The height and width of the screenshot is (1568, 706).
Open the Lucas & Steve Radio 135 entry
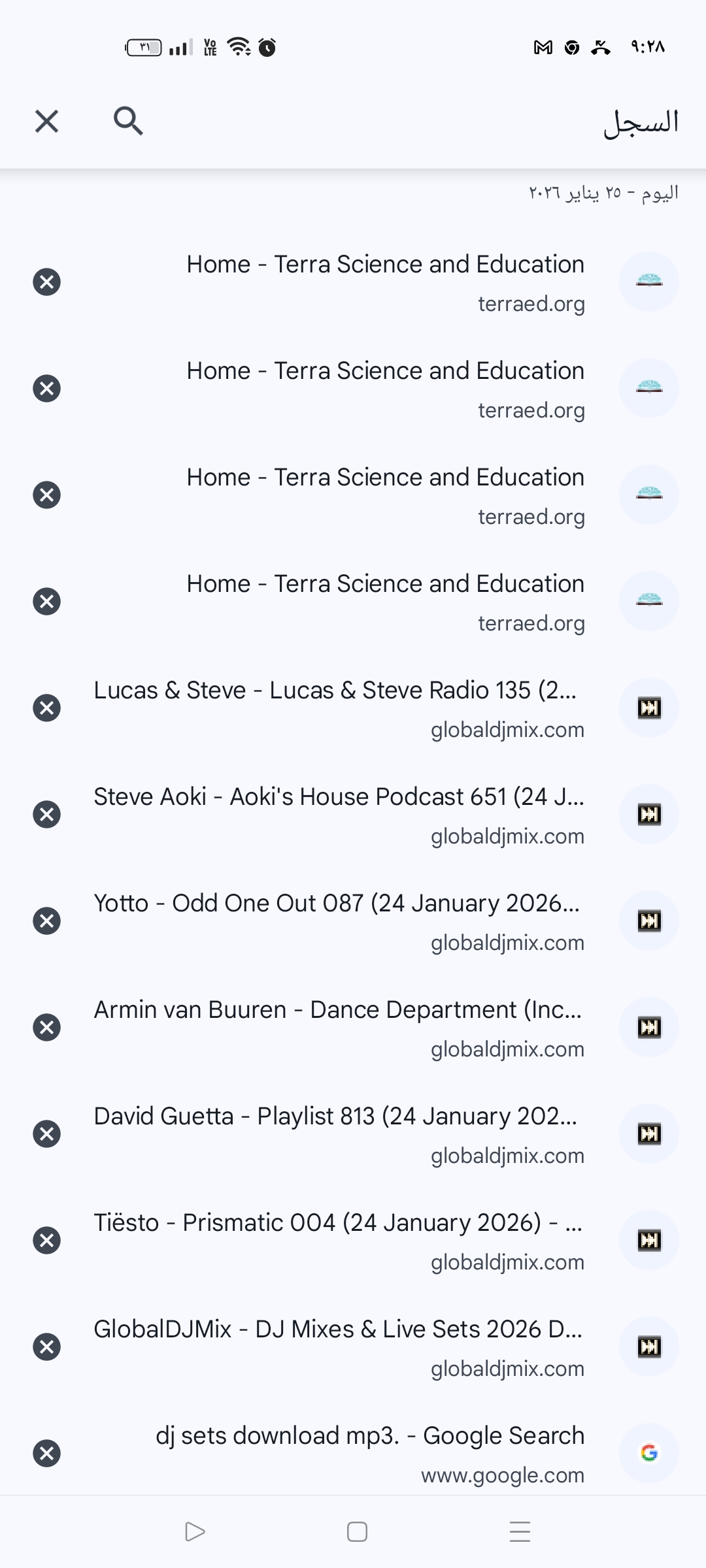pyautogui.click(x=338, y=708)
